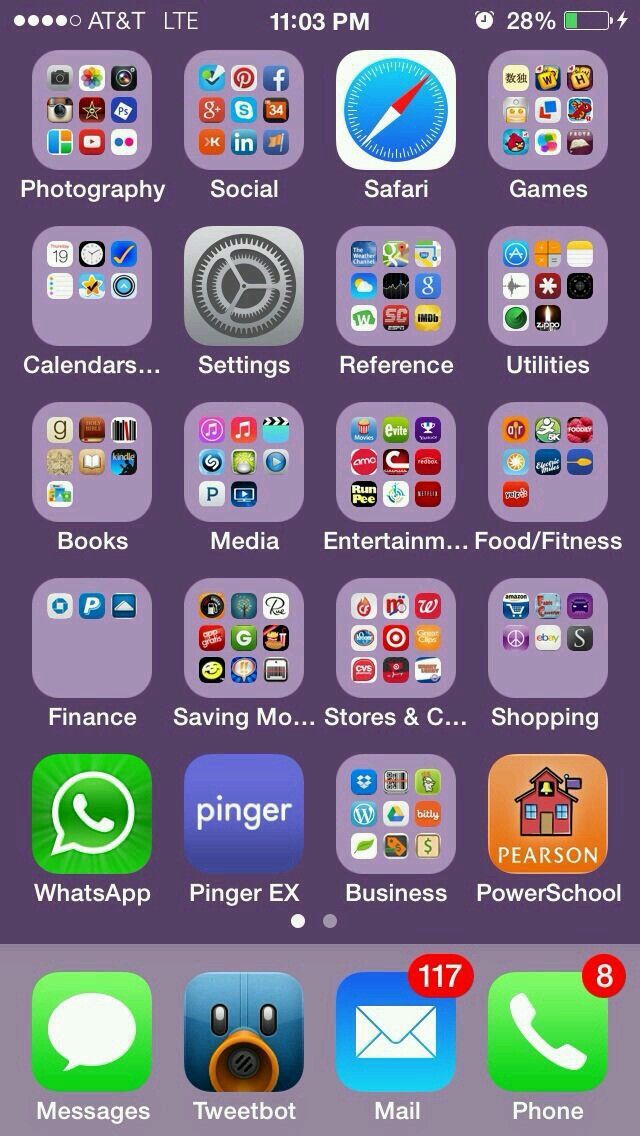This screenshot has height=1136, width=640.
Task: Open the Reference folder
Action: pos(396,286)
